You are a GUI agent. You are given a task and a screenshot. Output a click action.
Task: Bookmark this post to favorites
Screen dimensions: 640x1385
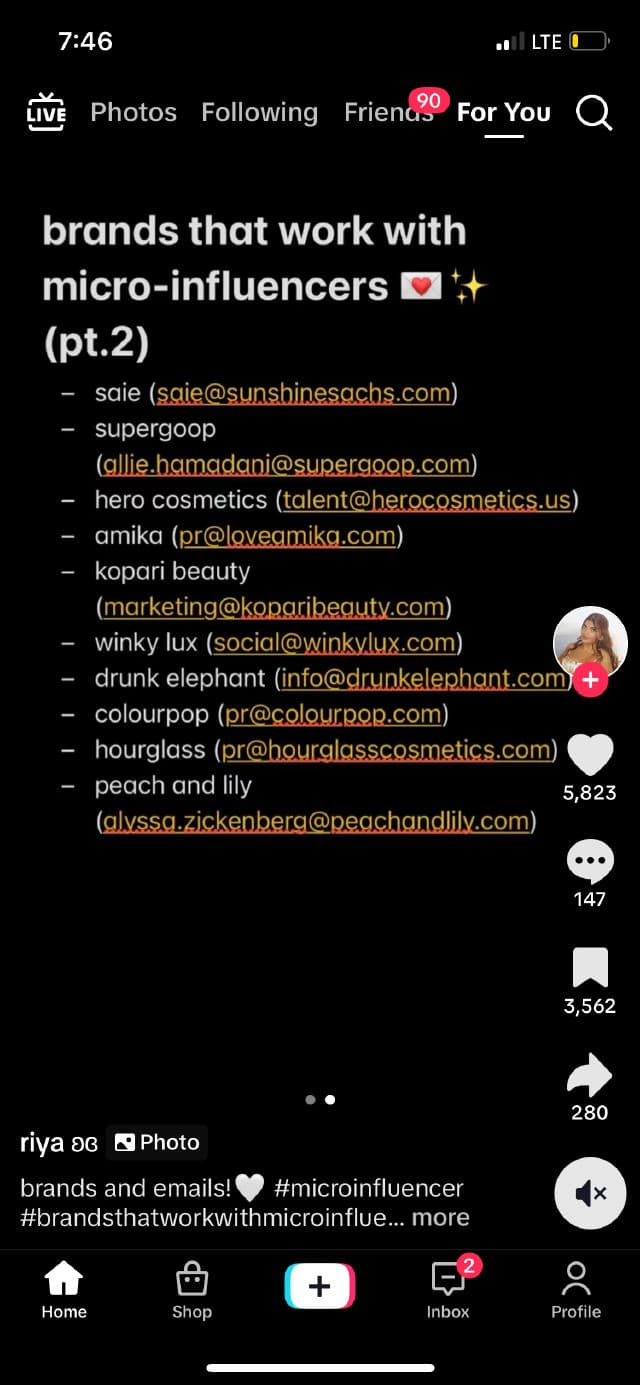(x=590, y=968)
